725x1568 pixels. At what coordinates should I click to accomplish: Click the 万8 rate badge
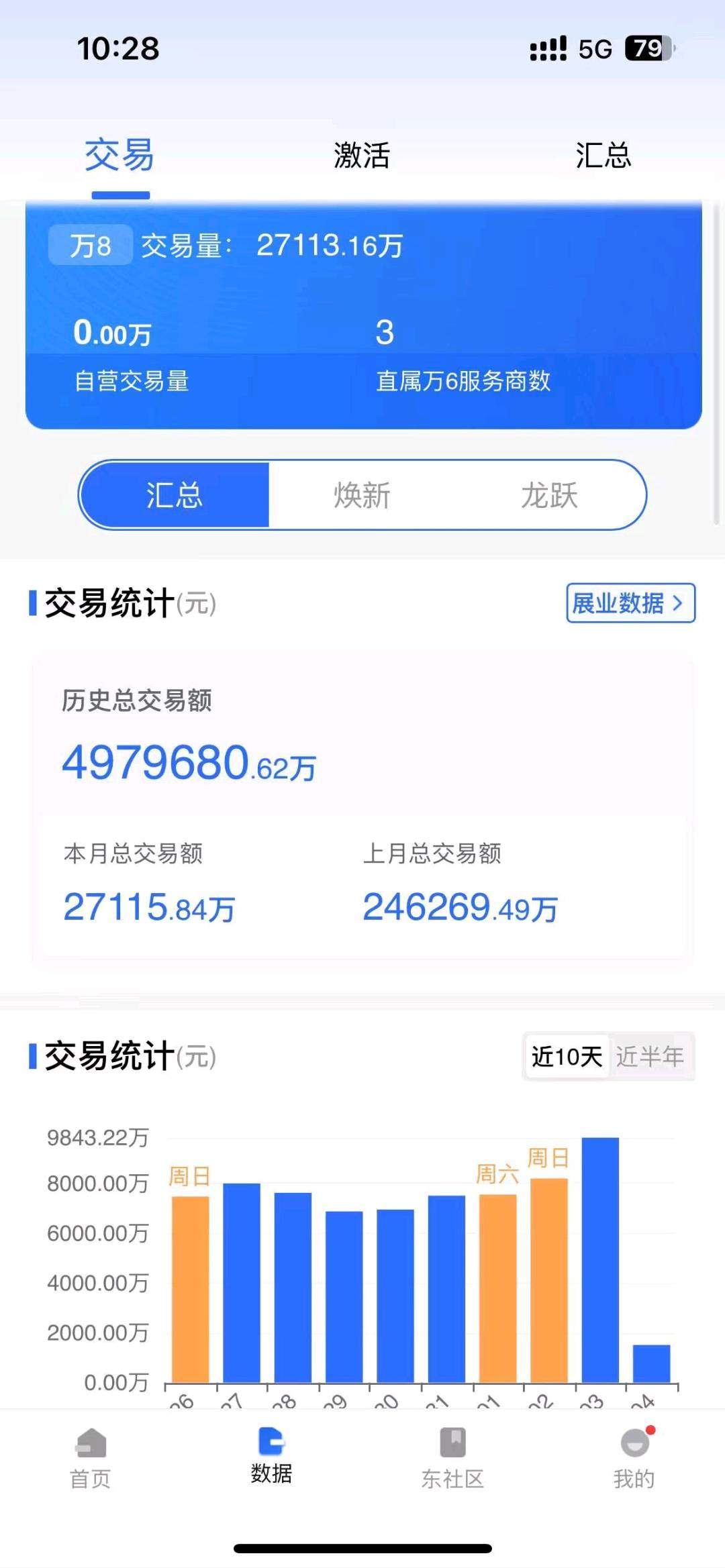click(x=91, y=246)
